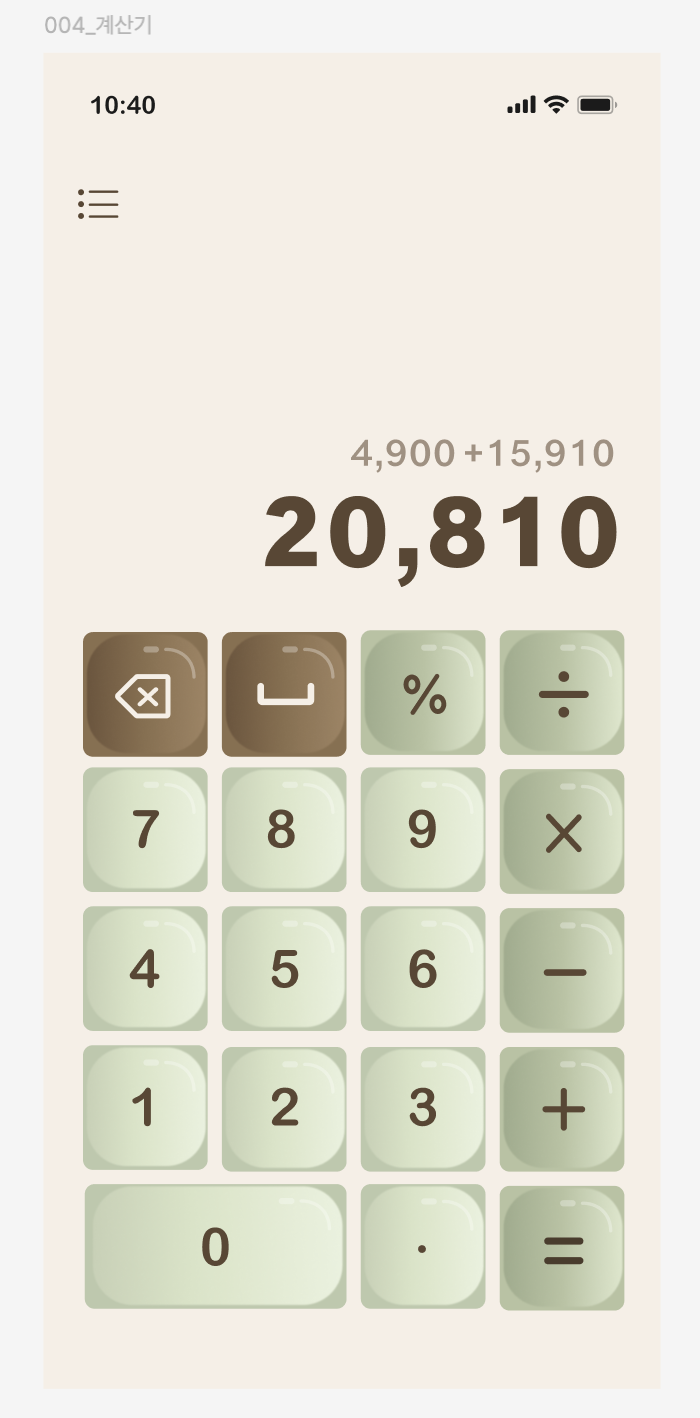Enter the digit 9
This screenshot has height=1418, width=700.
423,830
